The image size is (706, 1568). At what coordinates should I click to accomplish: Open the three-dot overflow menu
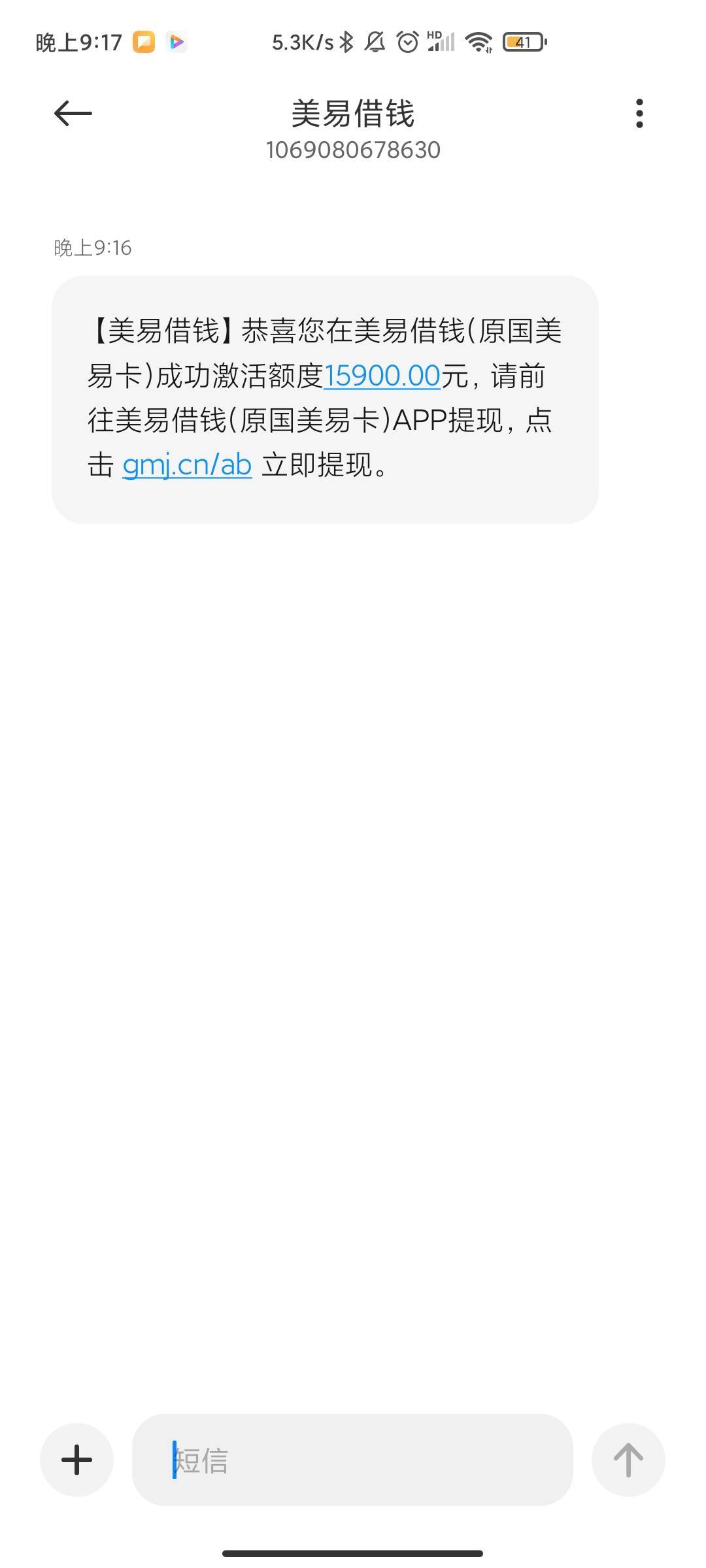[x=639, y=114]
